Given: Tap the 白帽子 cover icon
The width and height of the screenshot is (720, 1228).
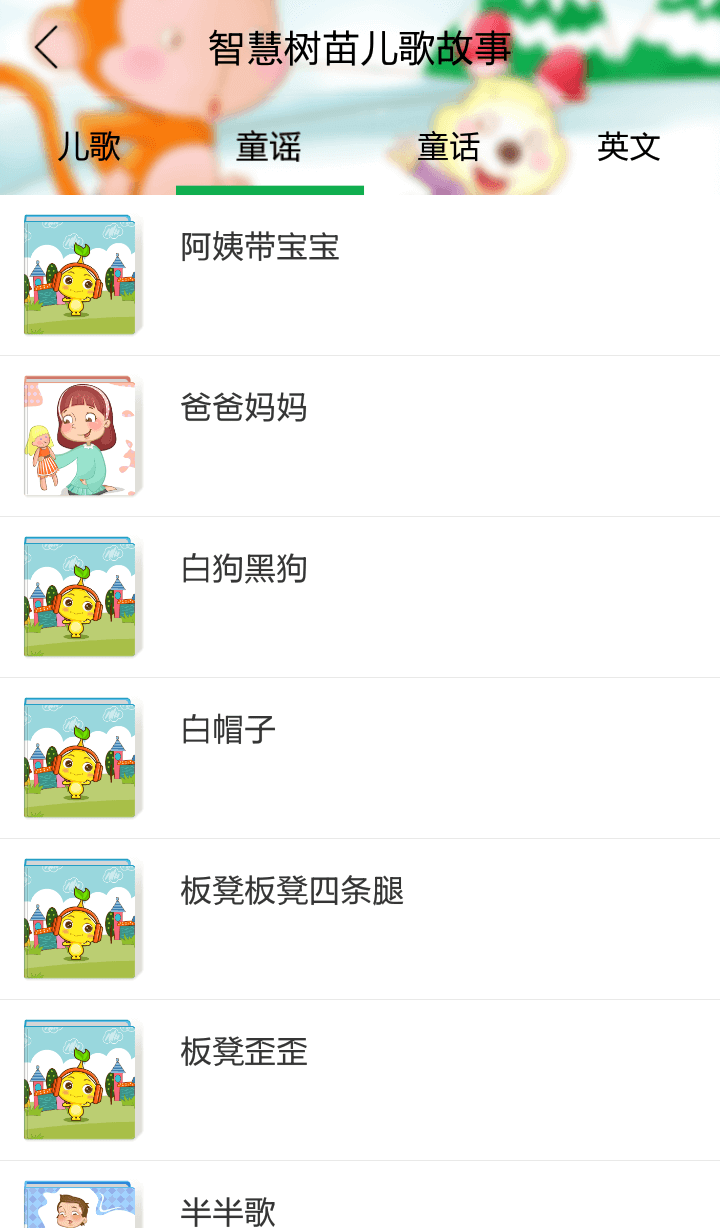Looking at the screenshot, I should [x=80, y=757].
